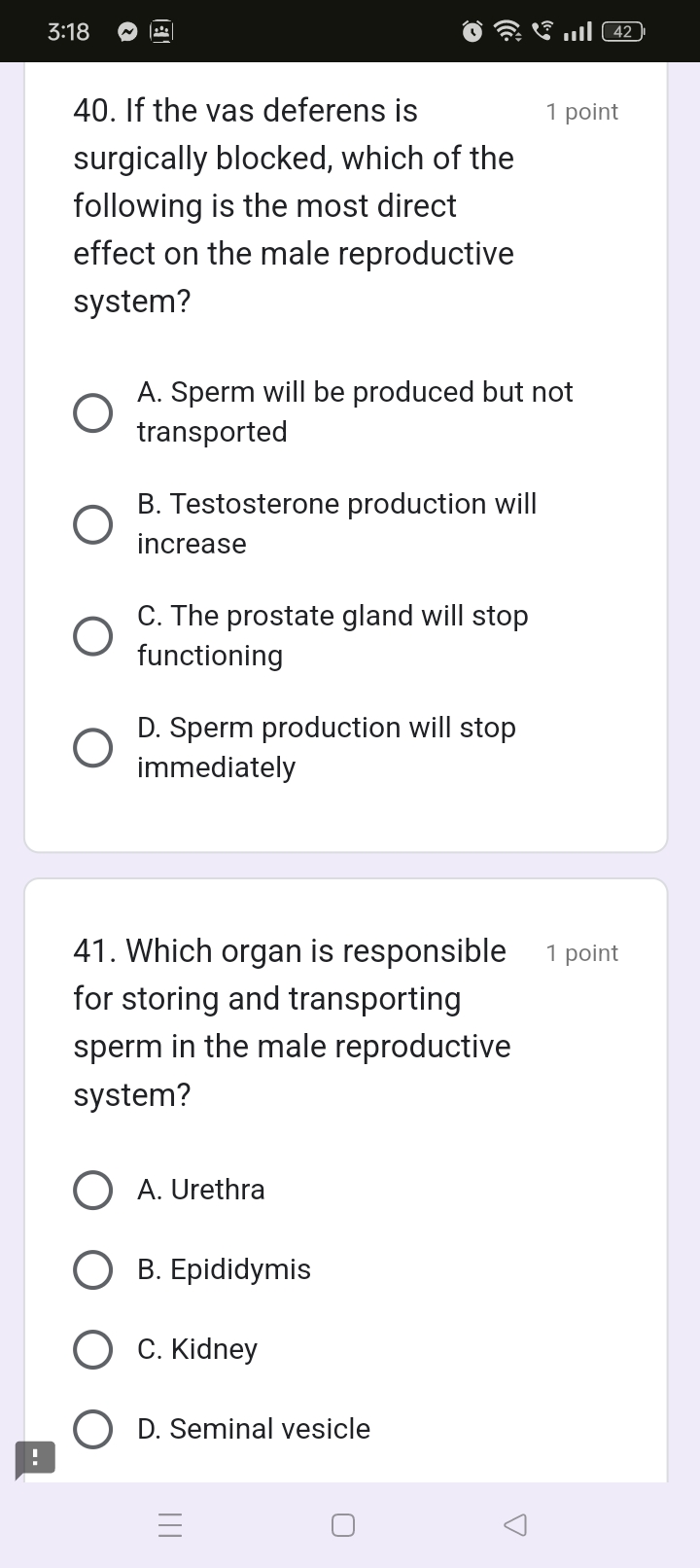The height and width of the screenshot is (1568, 700).
Task: Choose 'Testosterone production will increase' option
Action: [93, 524]
